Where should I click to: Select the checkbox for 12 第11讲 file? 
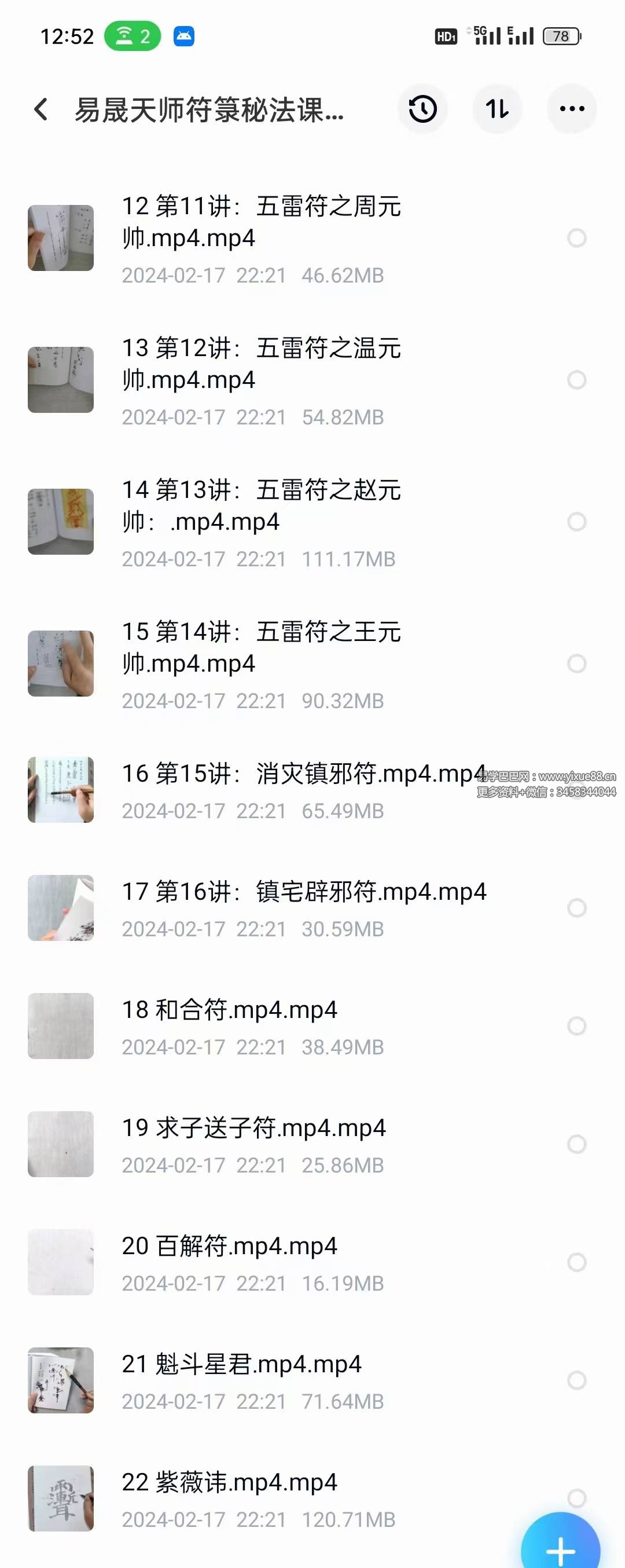point(576,238)
